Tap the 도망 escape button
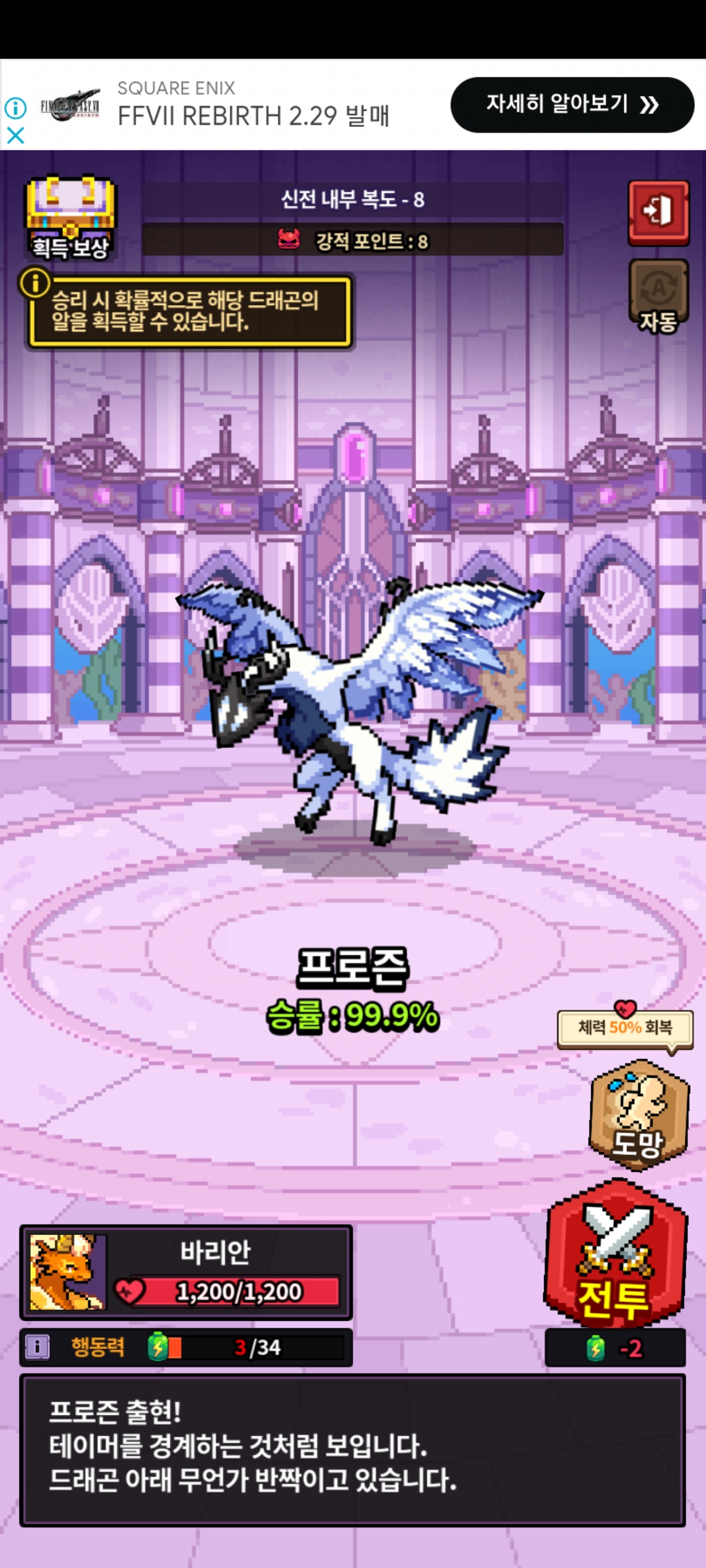This screenshot has width=706, height=1568. point(639,1116)
